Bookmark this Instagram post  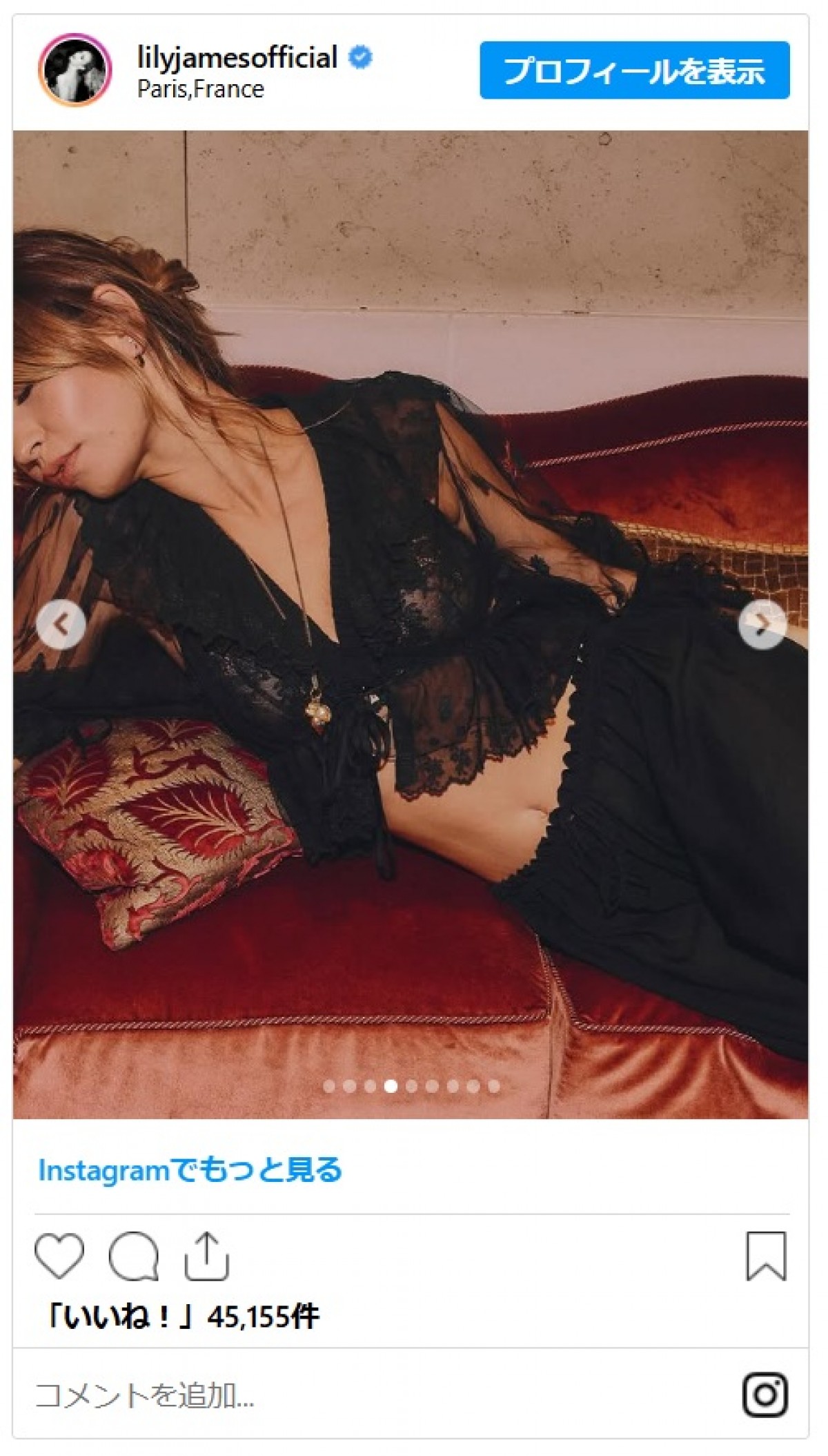tap(766, 1255)
